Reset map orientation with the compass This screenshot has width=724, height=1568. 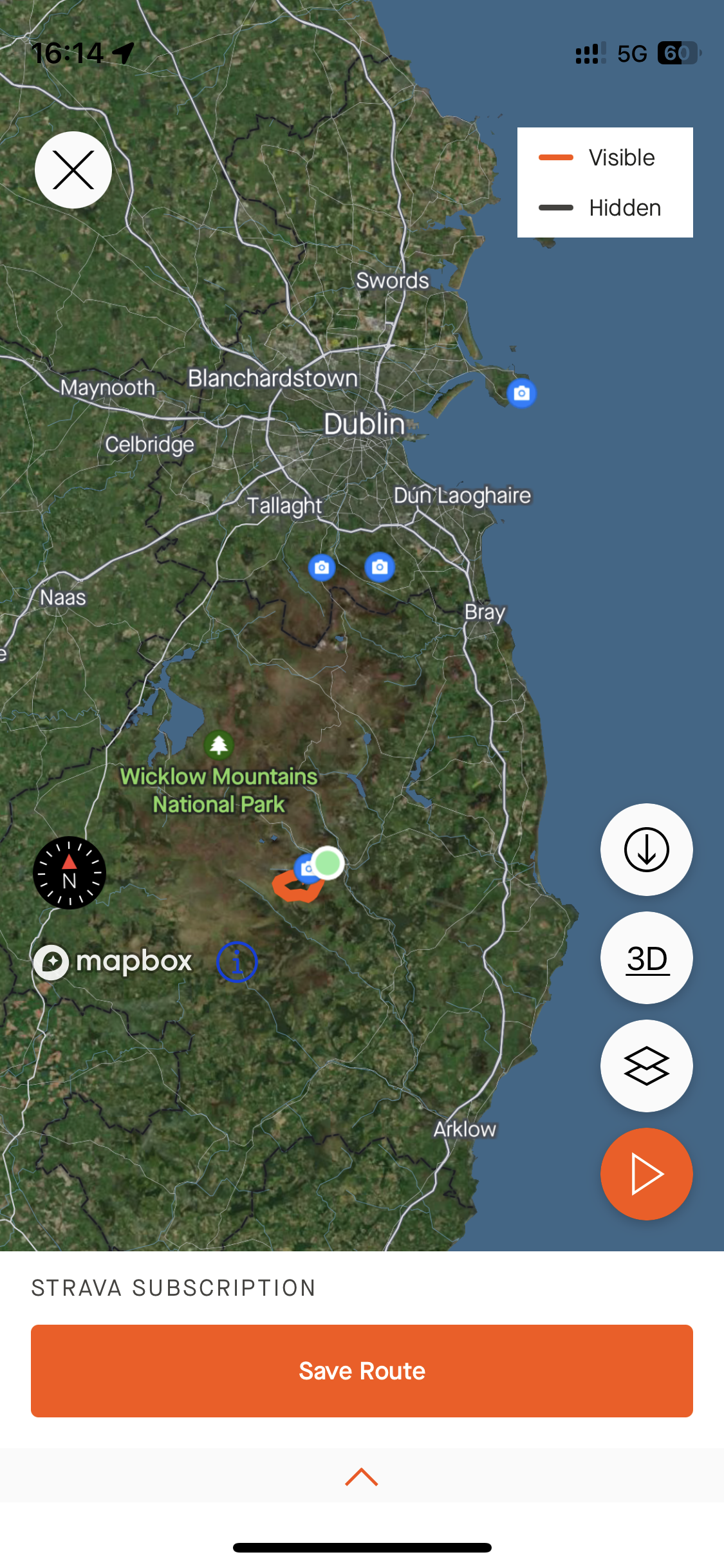70,873
